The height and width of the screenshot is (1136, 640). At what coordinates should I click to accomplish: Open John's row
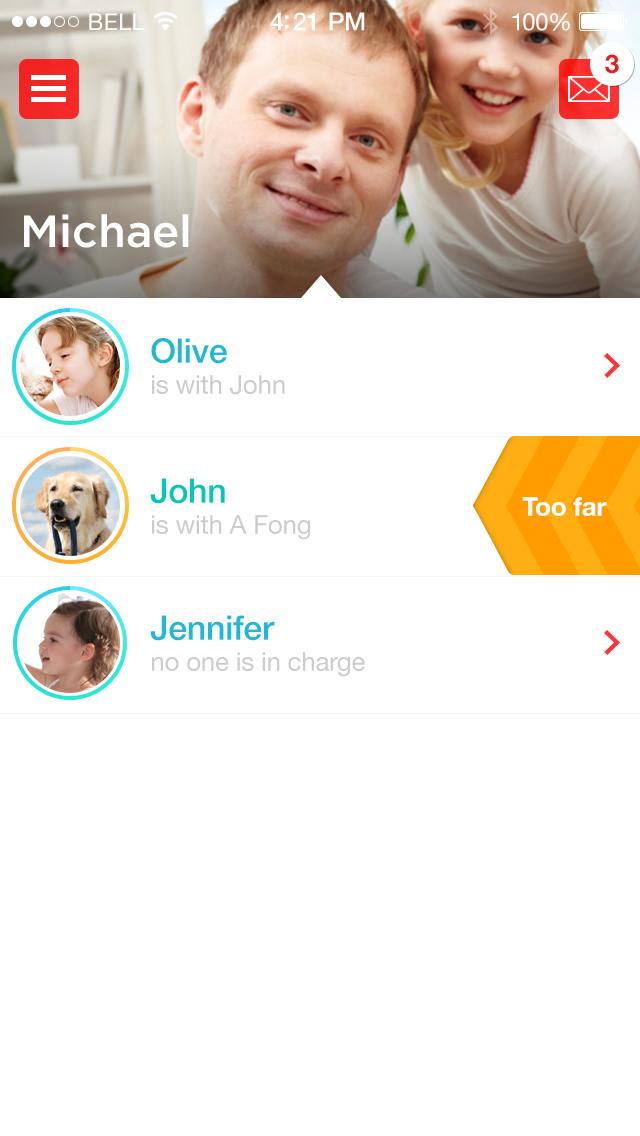coord(300,507)
